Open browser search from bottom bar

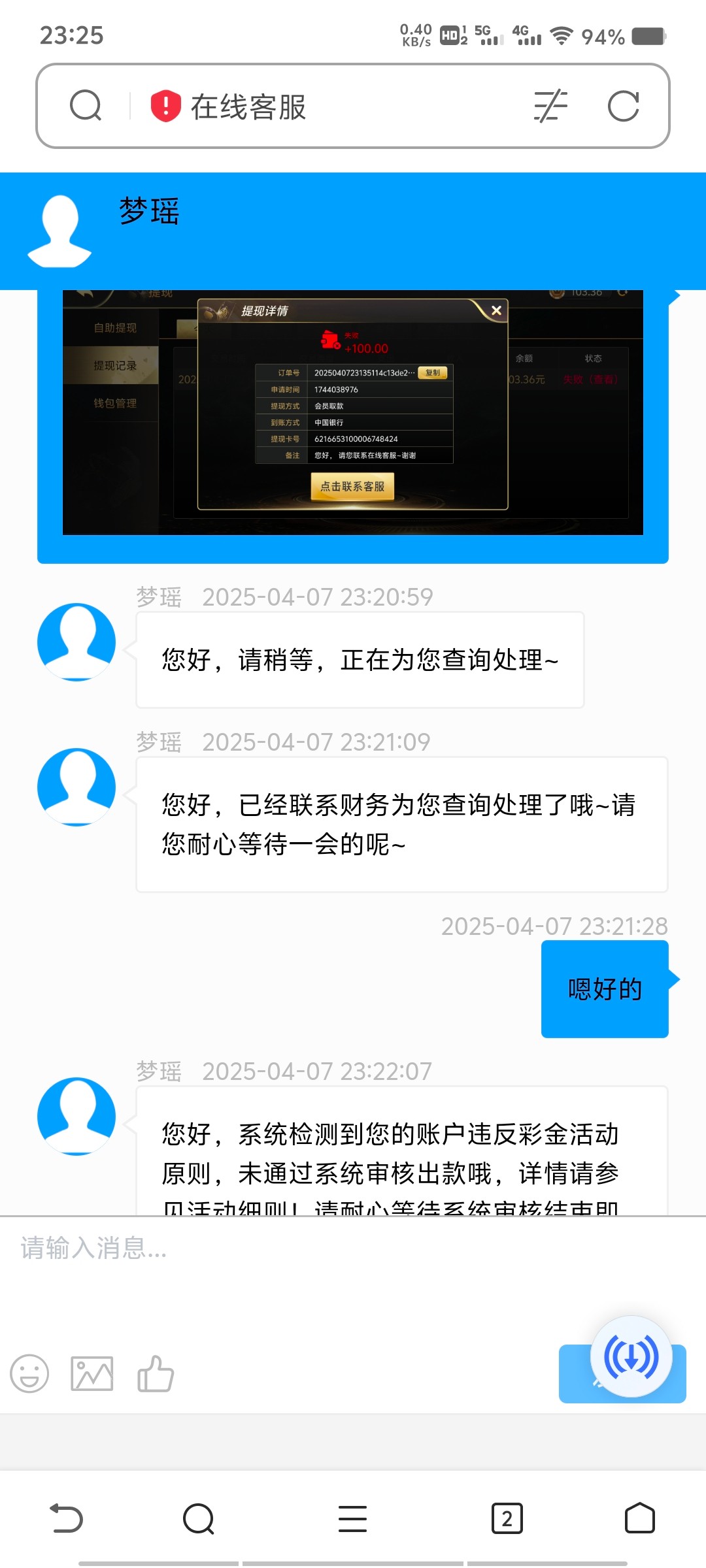pos(199,1518)
